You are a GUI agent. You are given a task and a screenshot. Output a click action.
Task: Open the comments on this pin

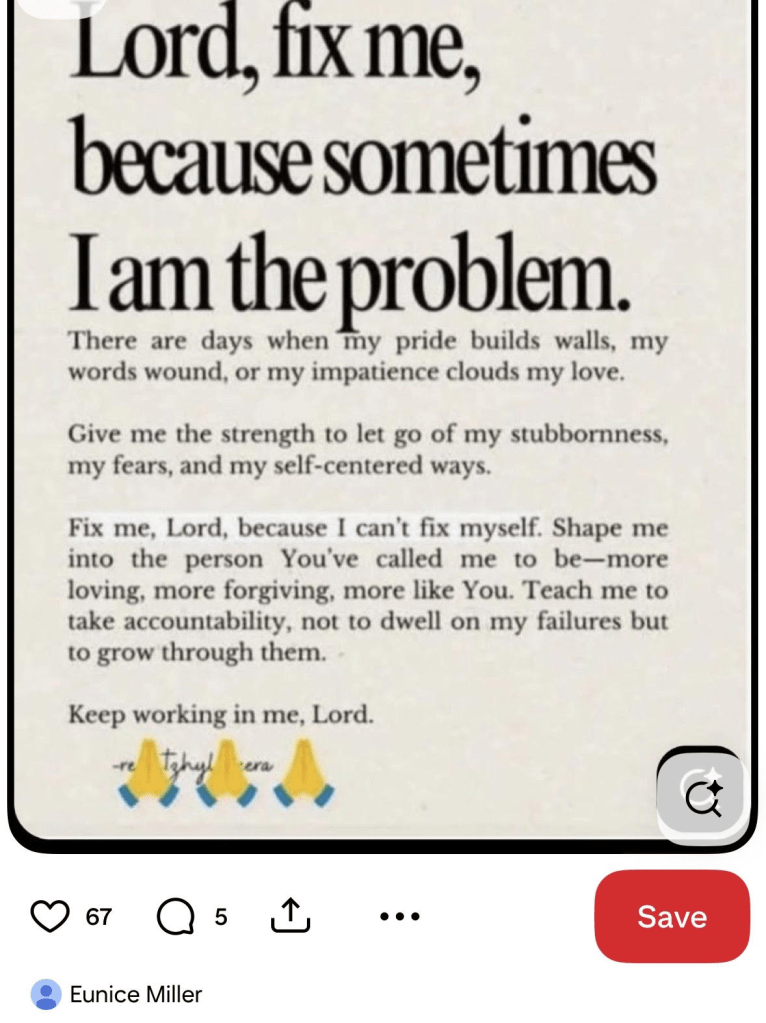pos(176,916)
